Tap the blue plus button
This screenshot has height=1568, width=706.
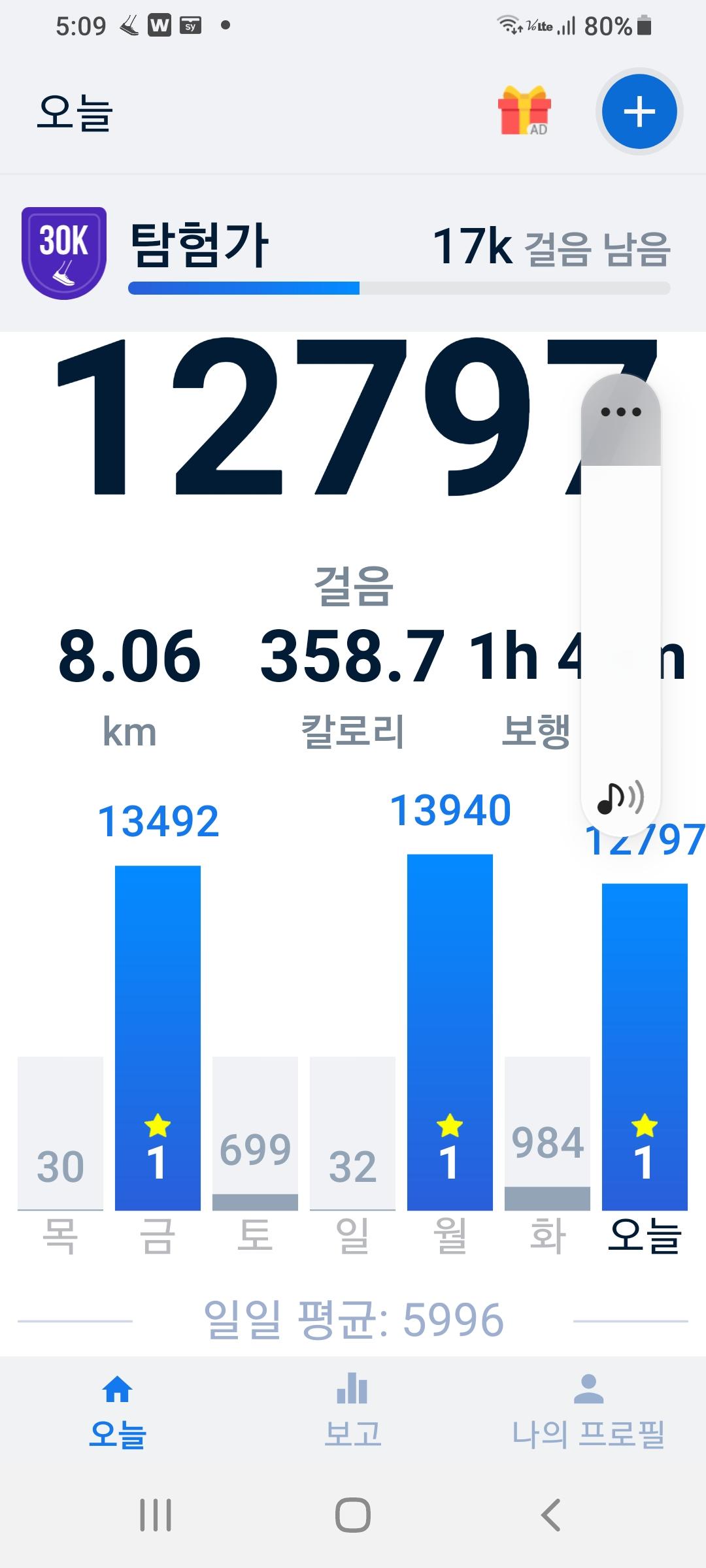click(639, 112)
